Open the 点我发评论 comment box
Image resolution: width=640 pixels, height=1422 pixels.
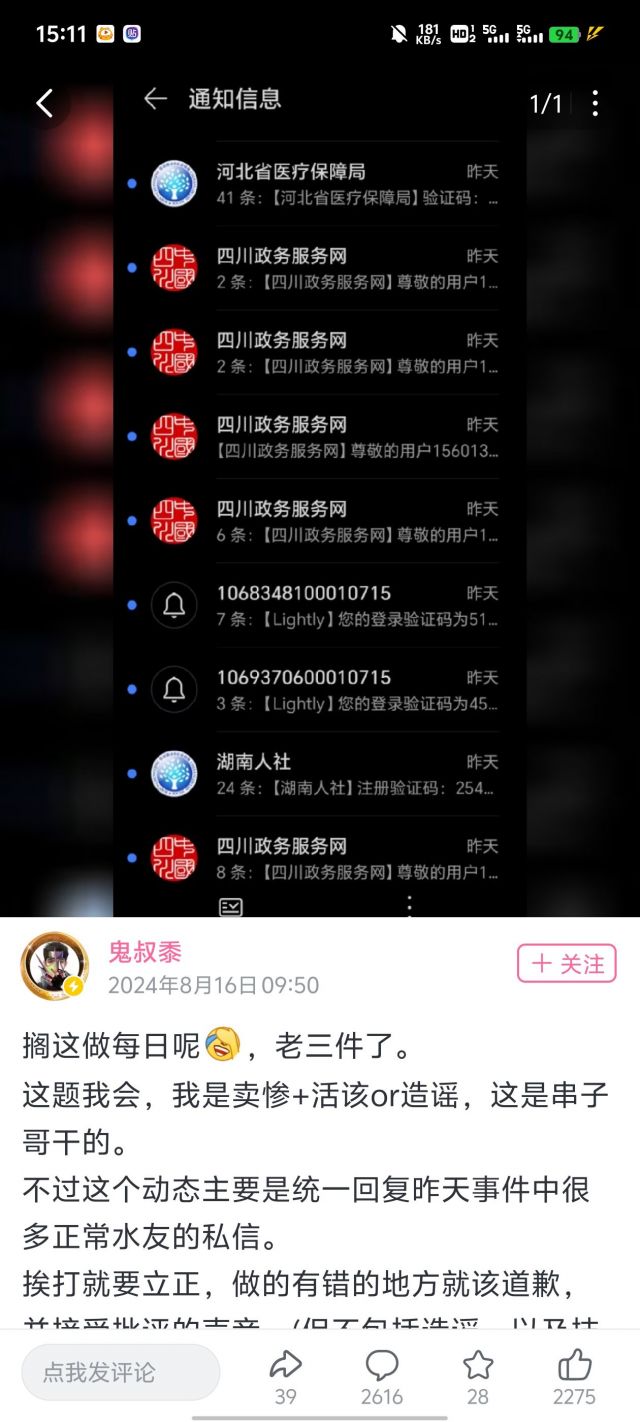(x=120, y=1372)
